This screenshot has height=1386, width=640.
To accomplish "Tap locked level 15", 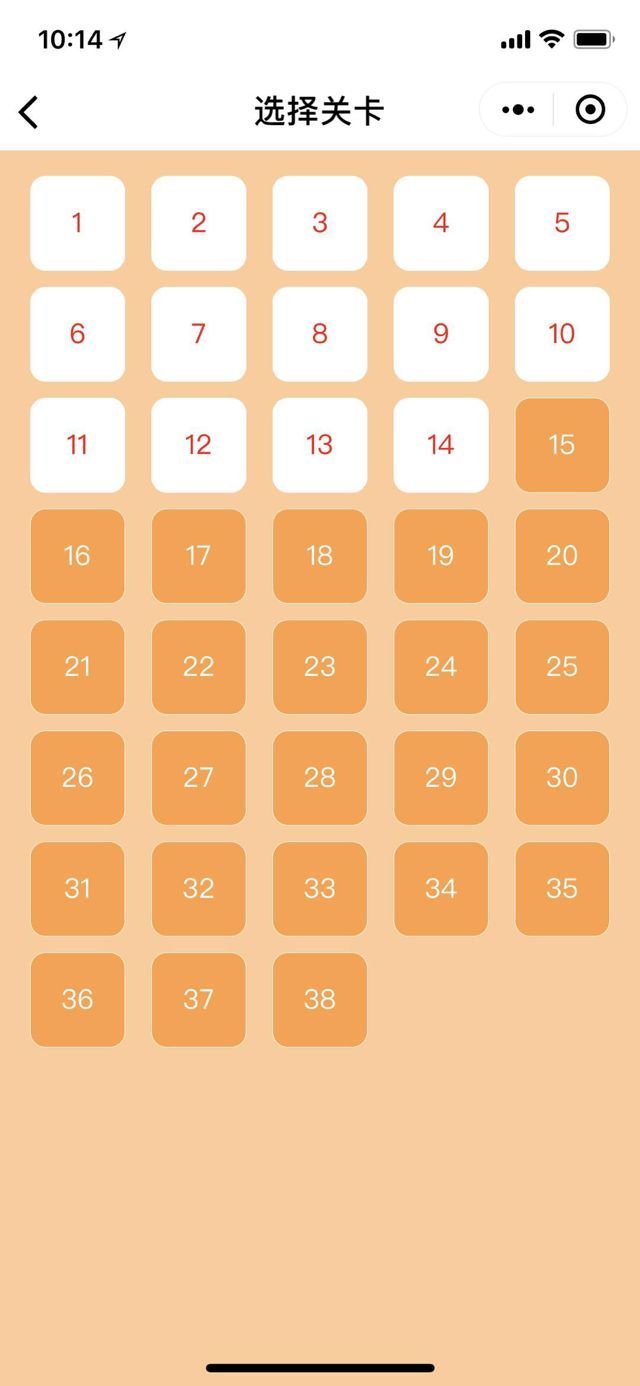I will click(562, 445).
